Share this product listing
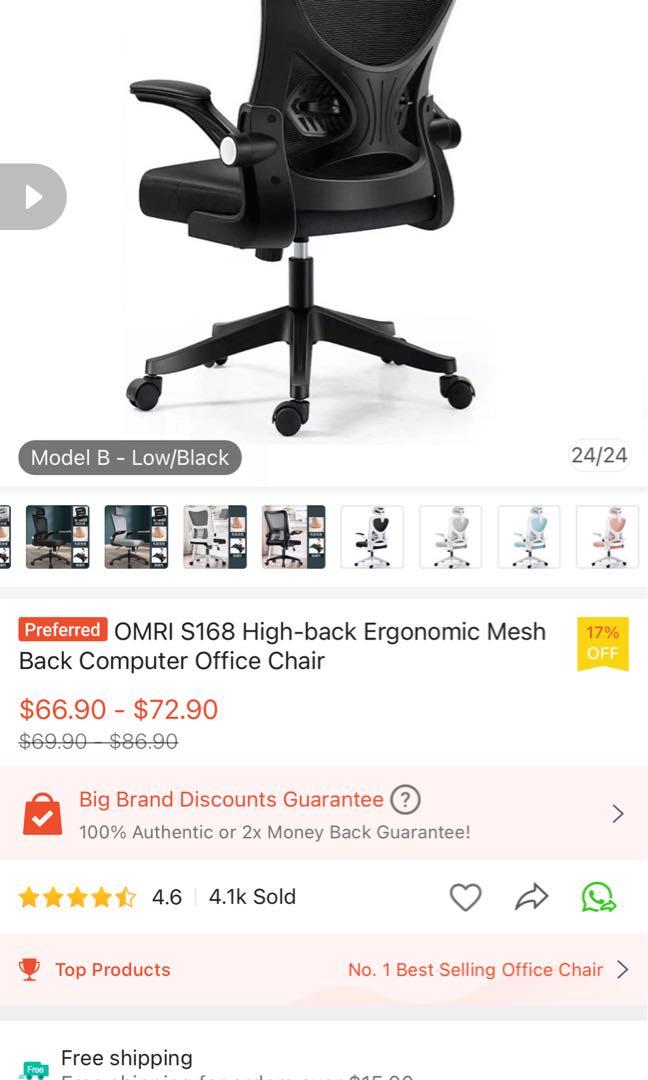Screen dimensions: 648x1080 tap(532, 897)
